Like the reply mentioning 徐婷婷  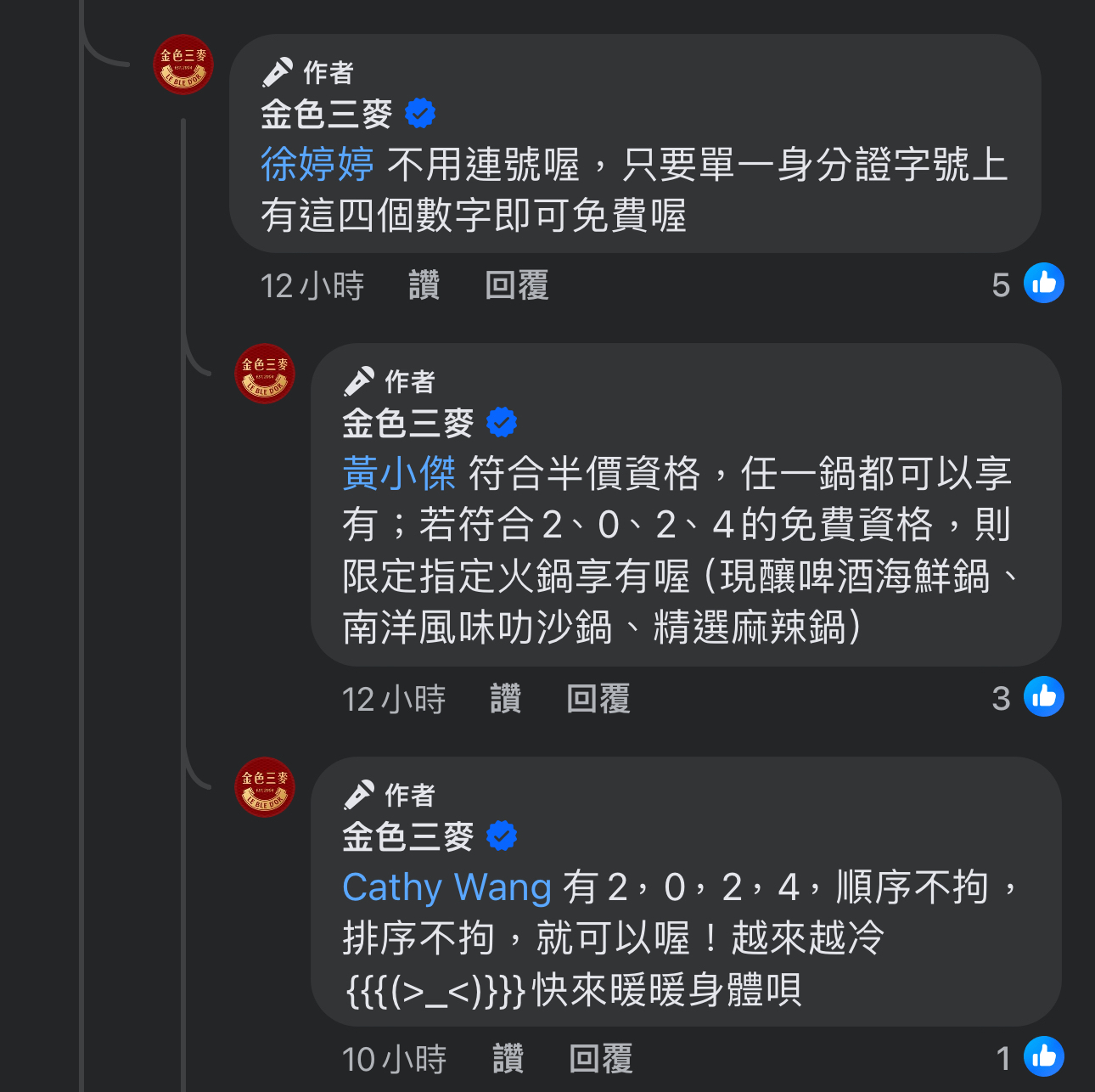pos(424,285)
